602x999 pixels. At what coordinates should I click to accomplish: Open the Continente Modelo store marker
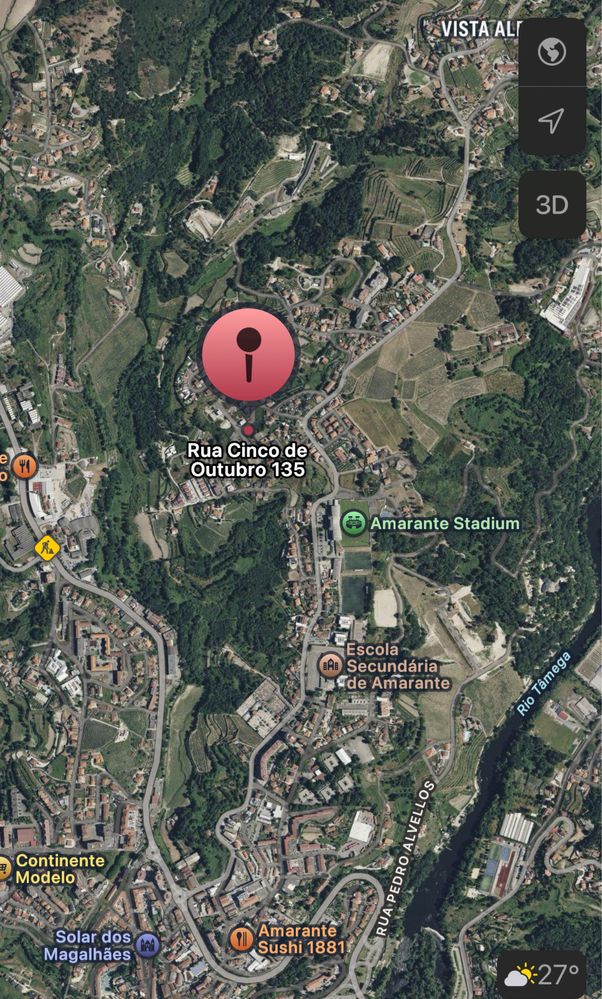click(4, 868)
